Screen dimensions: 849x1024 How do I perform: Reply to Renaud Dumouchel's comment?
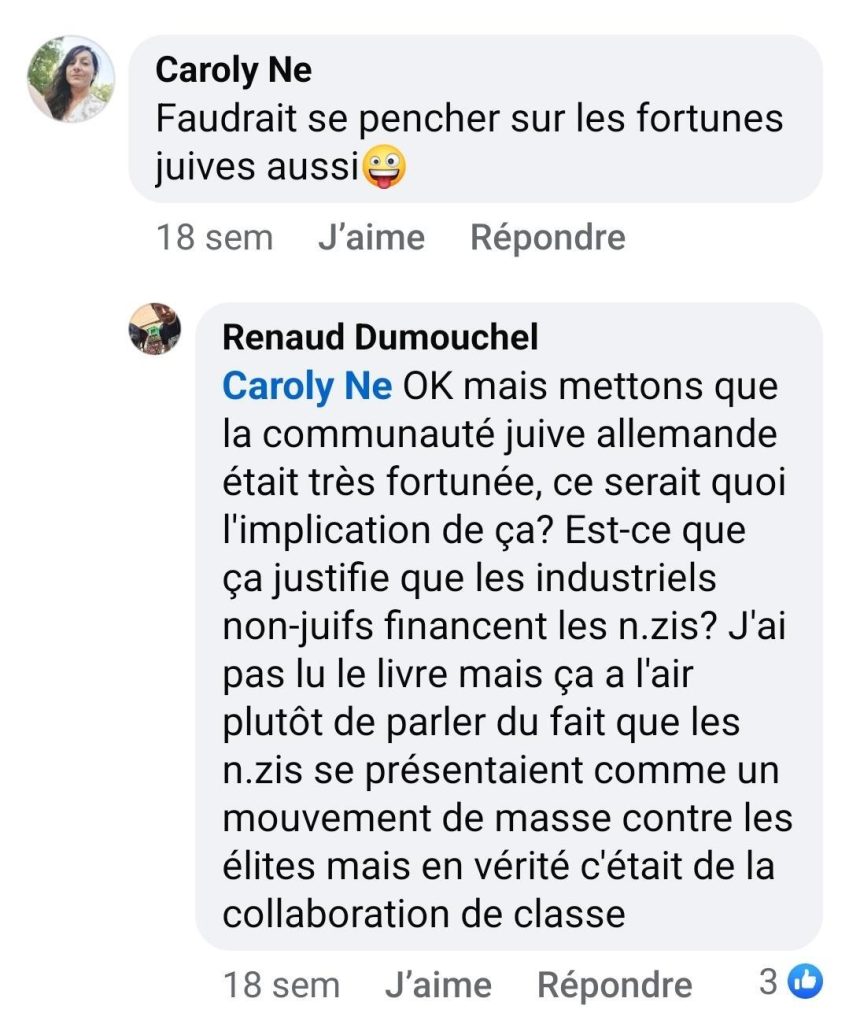pyautogui.click(x=614, y=985)
